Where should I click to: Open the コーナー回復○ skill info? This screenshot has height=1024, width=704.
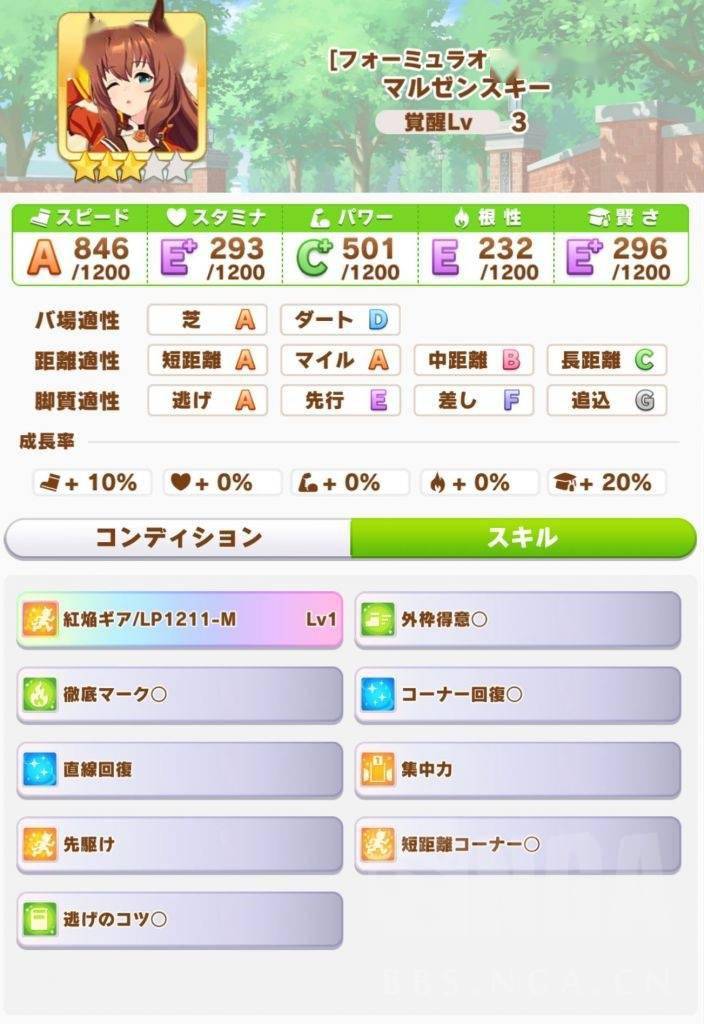click(x=518, y=695)
